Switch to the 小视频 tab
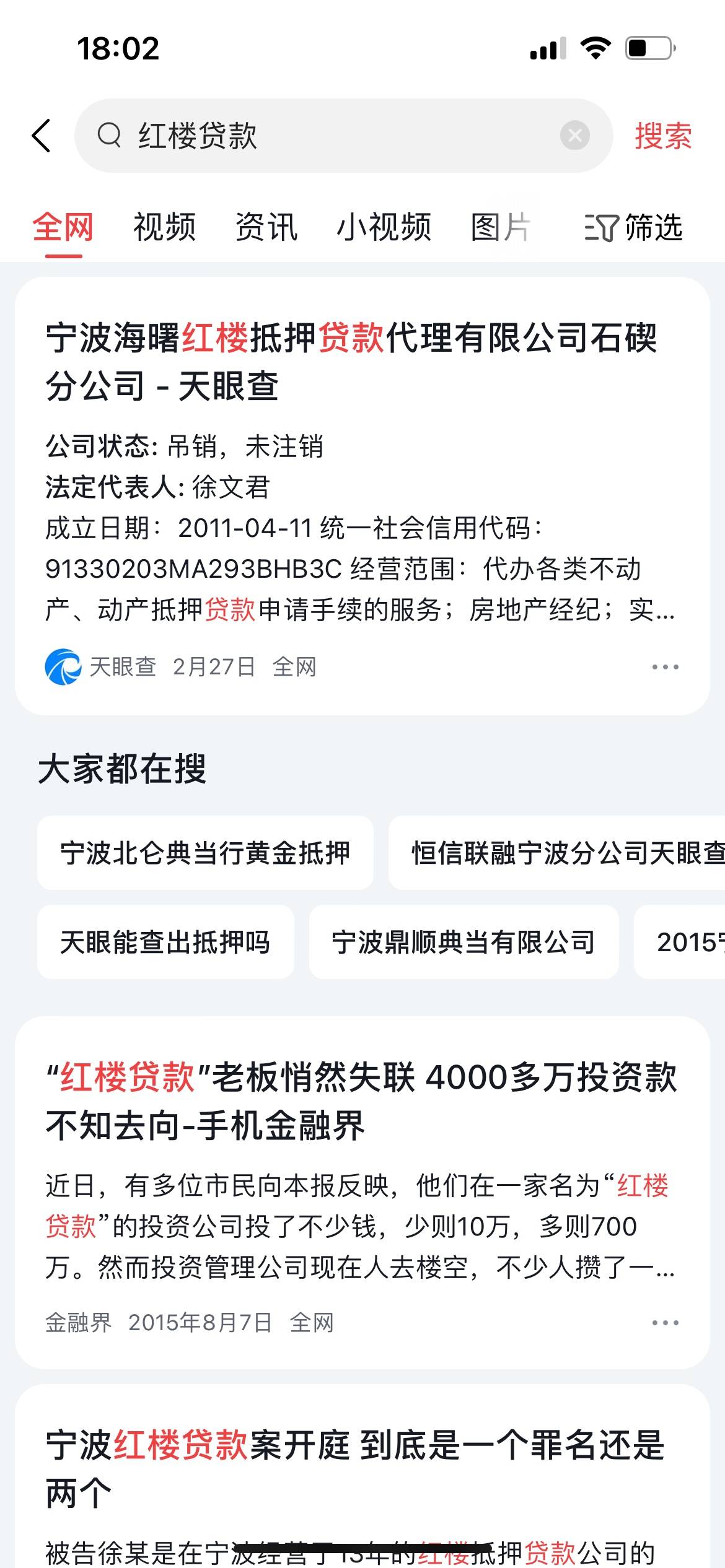Viewport: 725px width, 1568px height. 384,227
